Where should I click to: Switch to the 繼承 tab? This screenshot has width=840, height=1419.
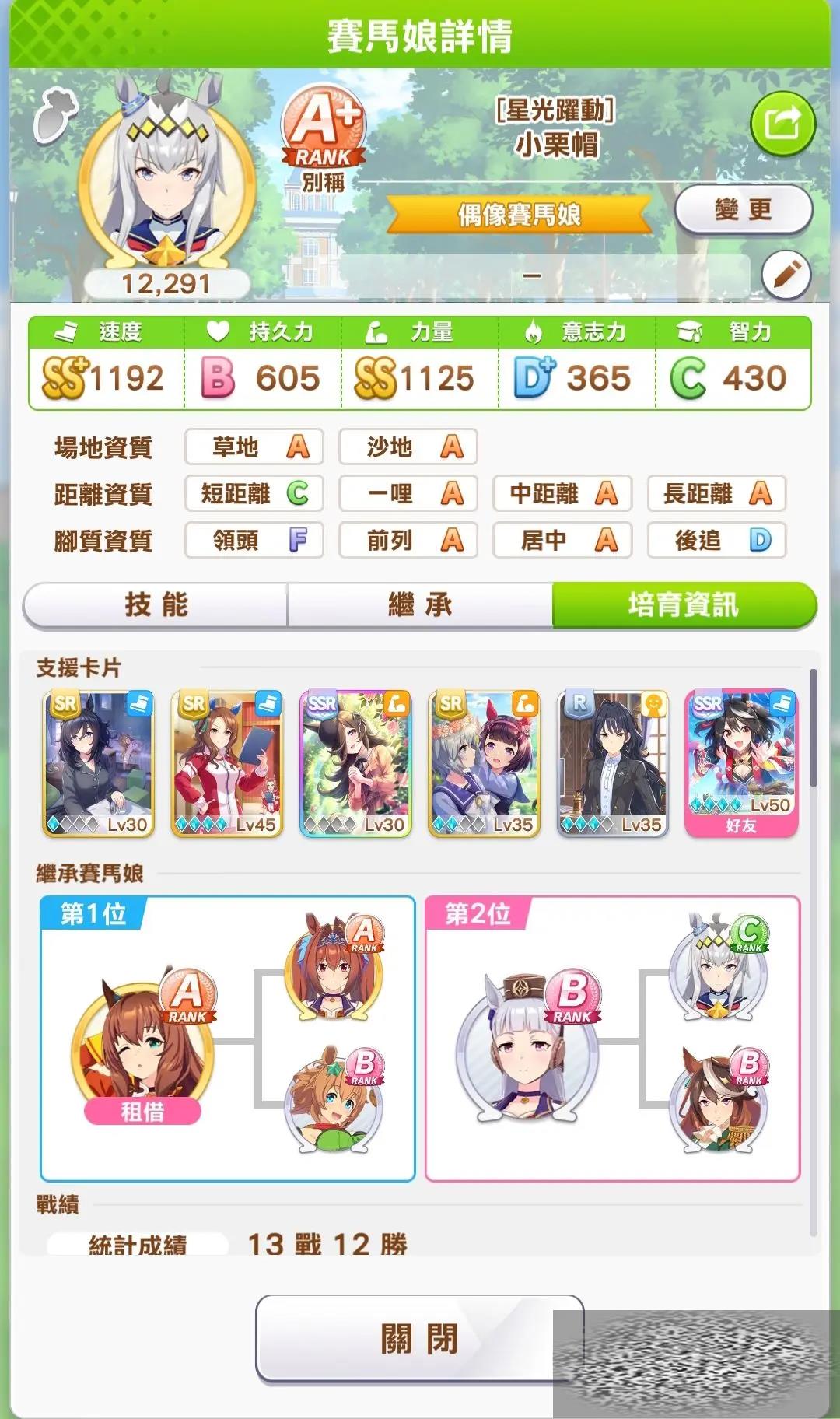point(420,604)
